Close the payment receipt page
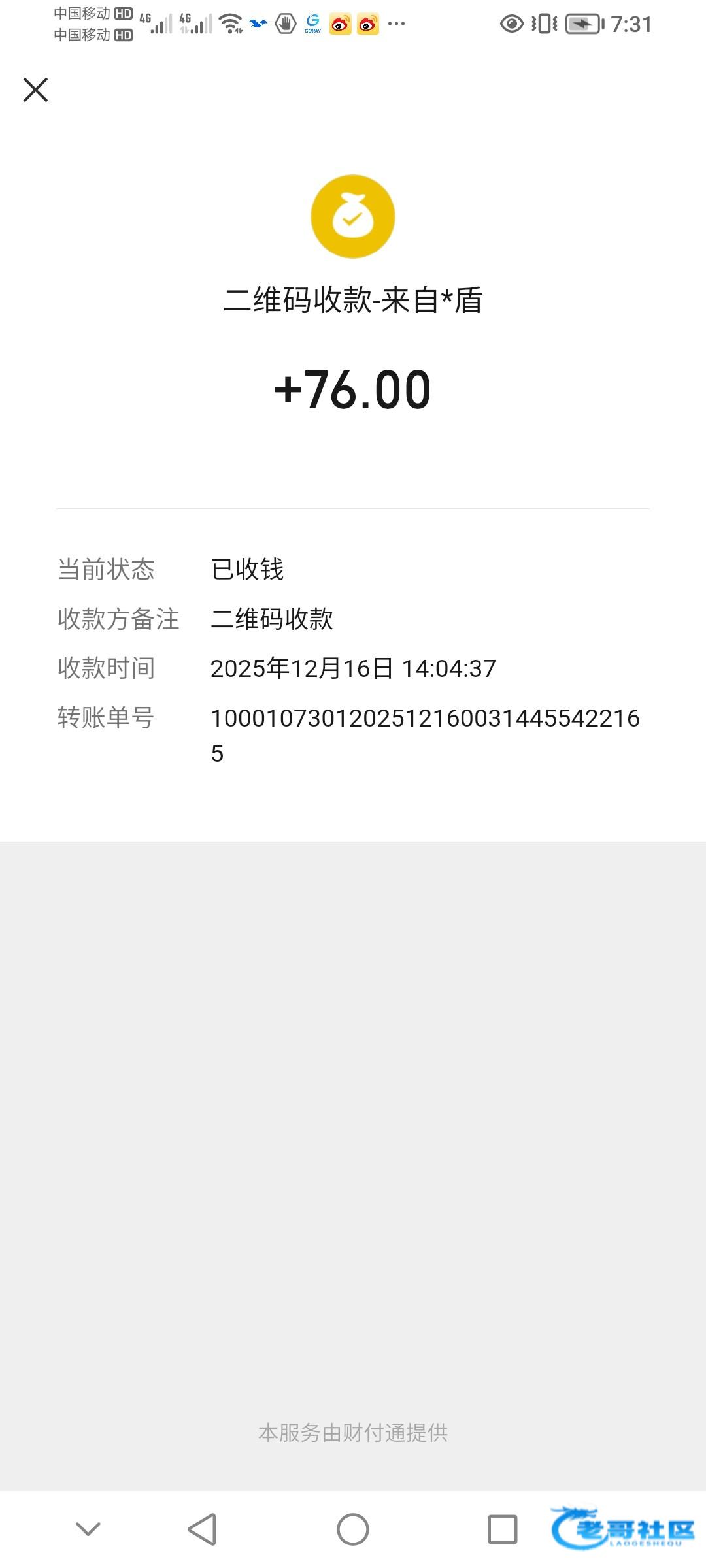Image resolution: width=706 pixels, height=1568 pixels. (36, 90)
